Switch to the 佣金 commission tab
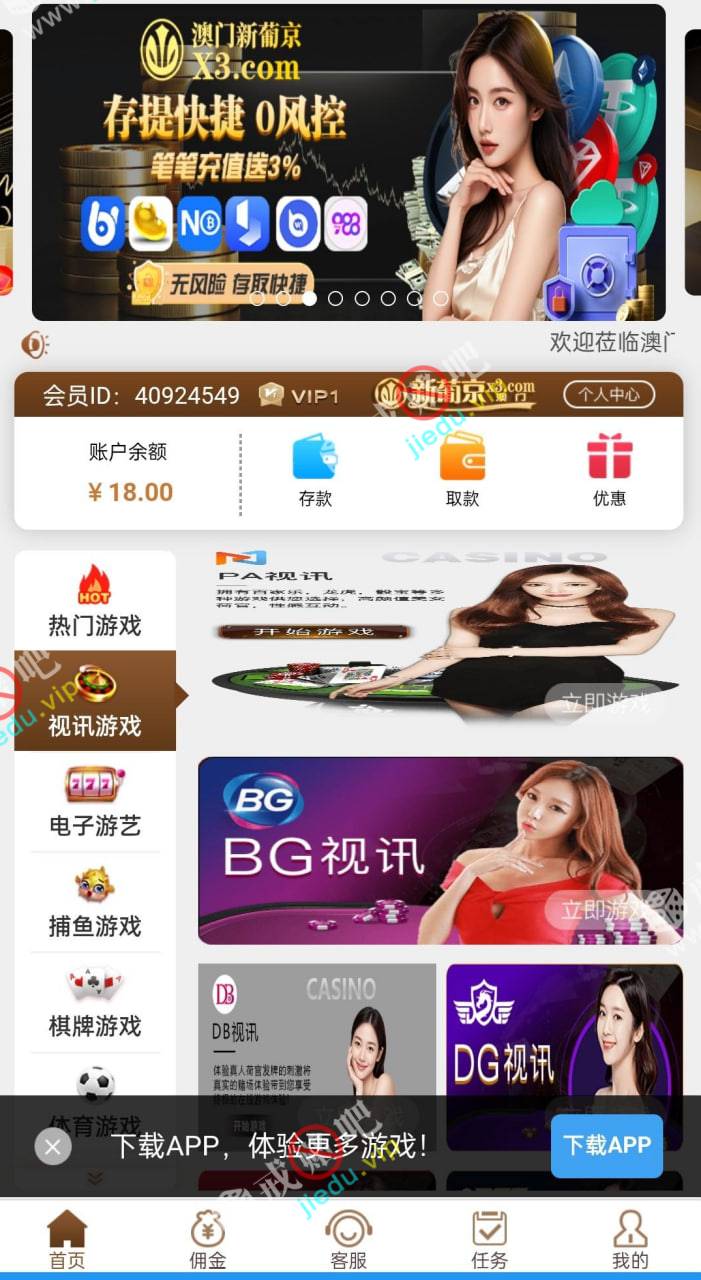 [208, 1238]
